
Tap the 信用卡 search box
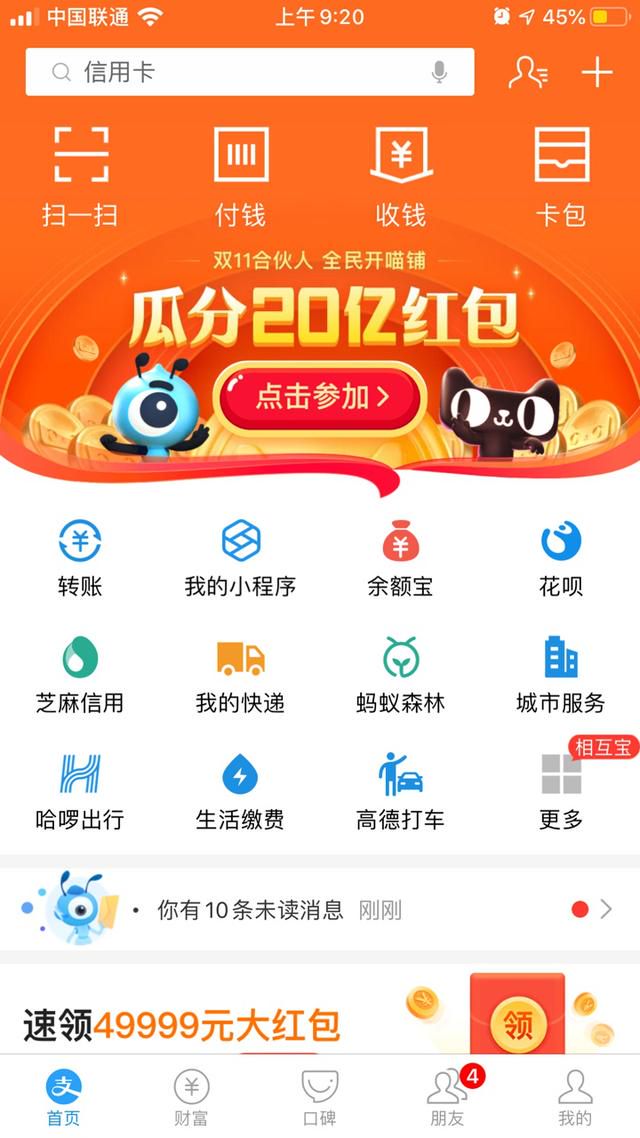230,72
